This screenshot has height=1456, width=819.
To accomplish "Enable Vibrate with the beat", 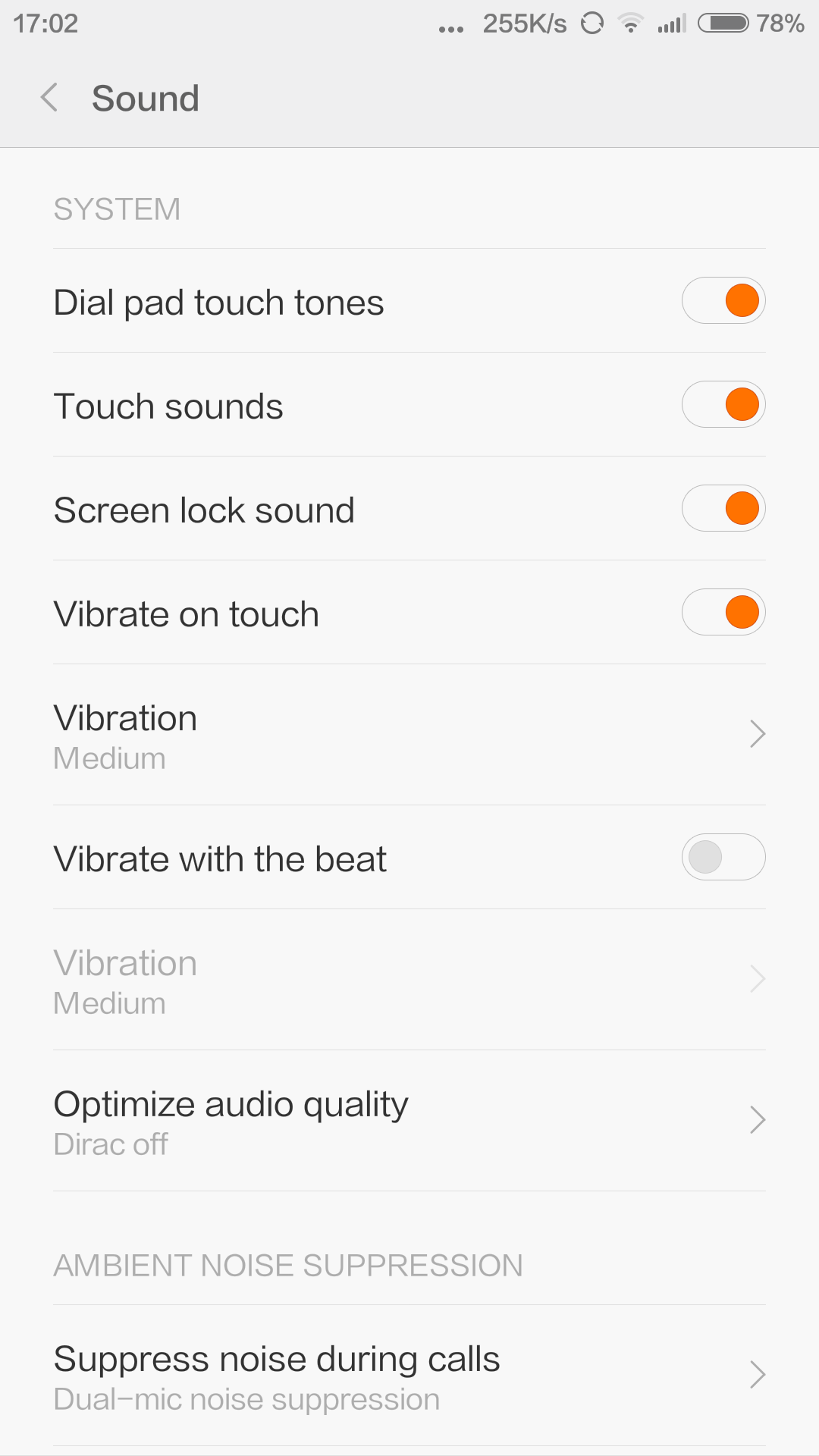I will pyautogui.click(x=723, y=858).
